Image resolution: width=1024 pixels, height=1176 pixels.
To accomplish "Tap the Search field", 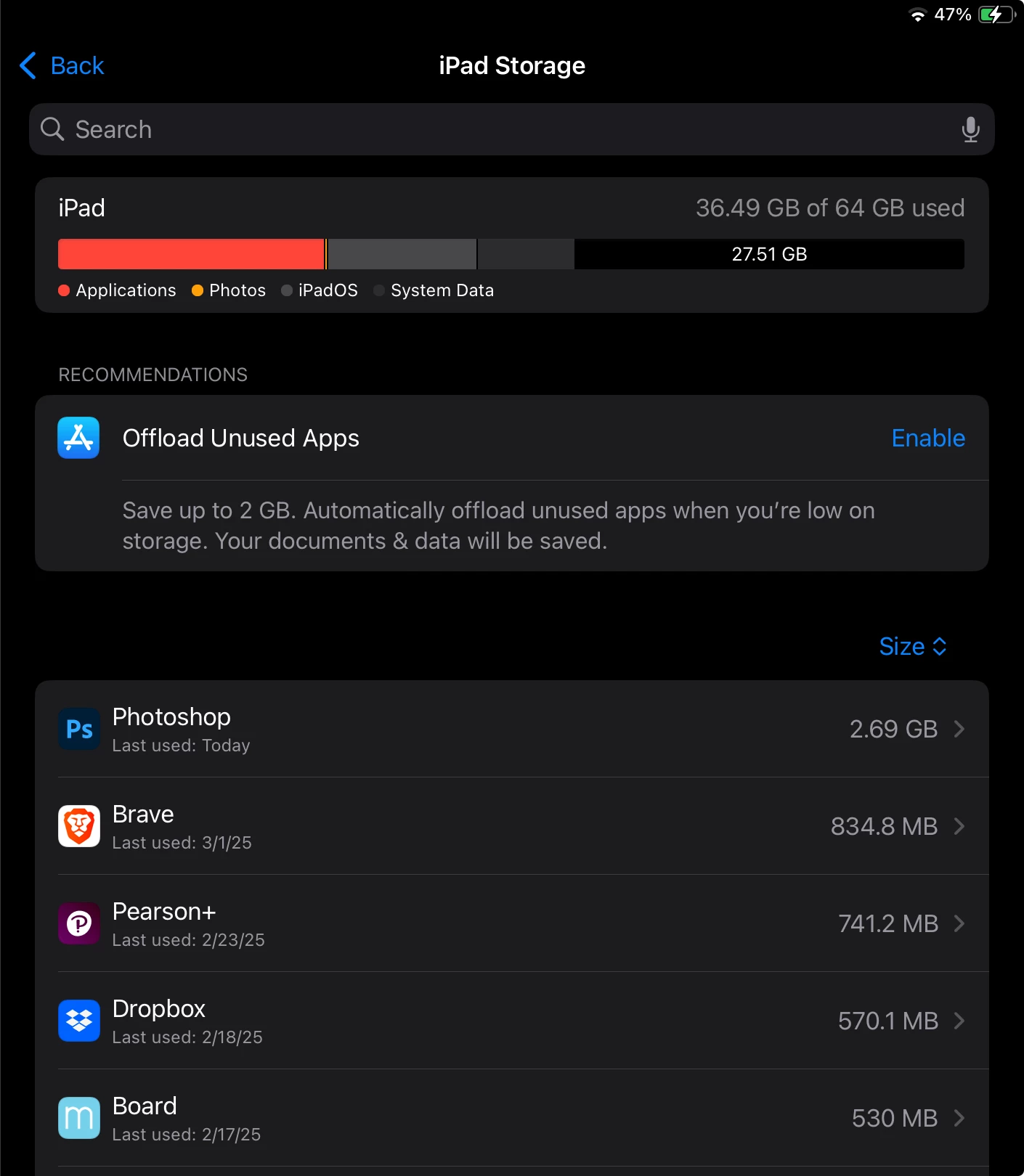I will pyautogui.click(x=436, y=129).
